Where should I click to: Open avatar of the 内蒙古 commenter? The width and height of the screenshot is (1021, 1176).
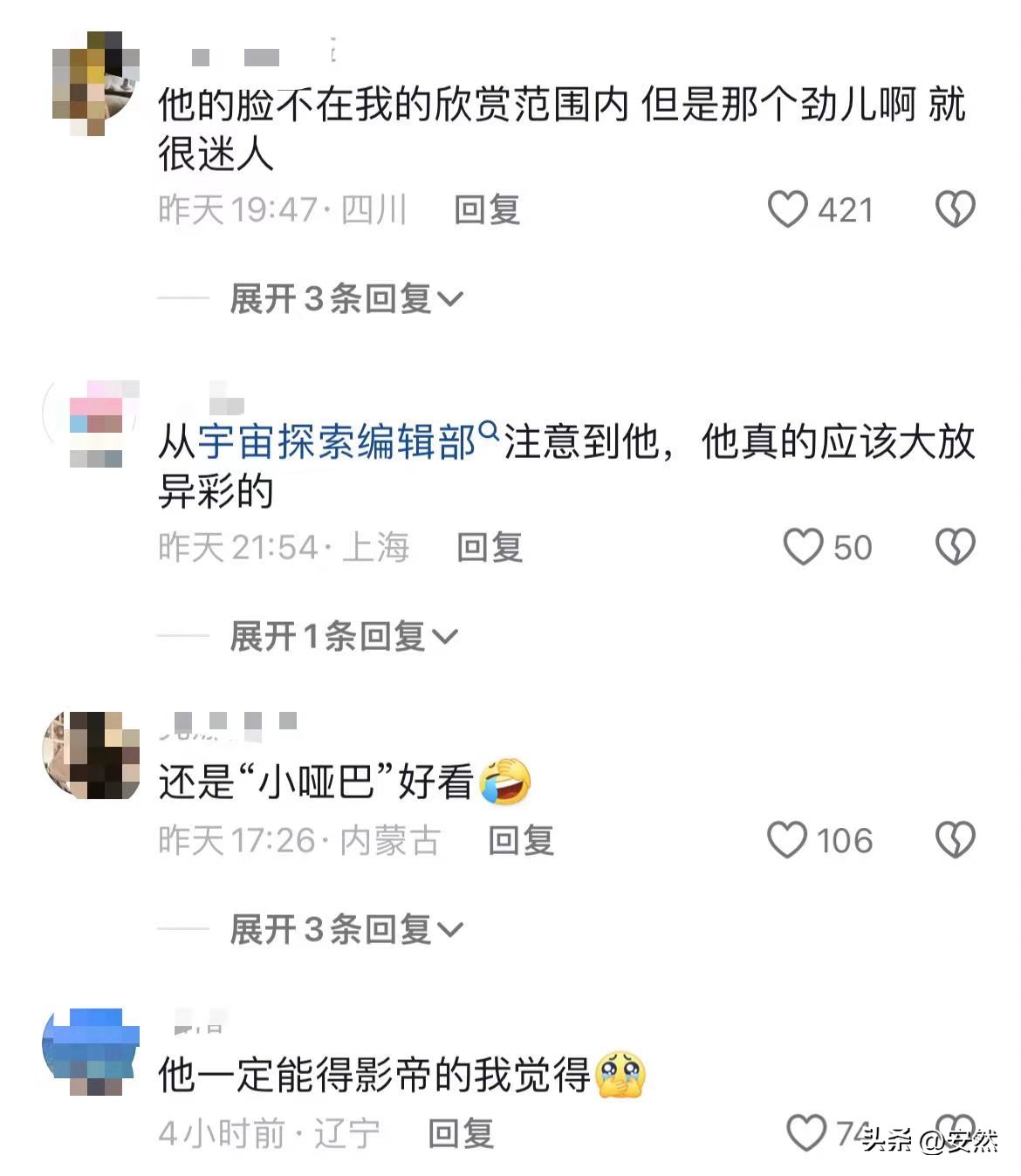tap(92, 756)
